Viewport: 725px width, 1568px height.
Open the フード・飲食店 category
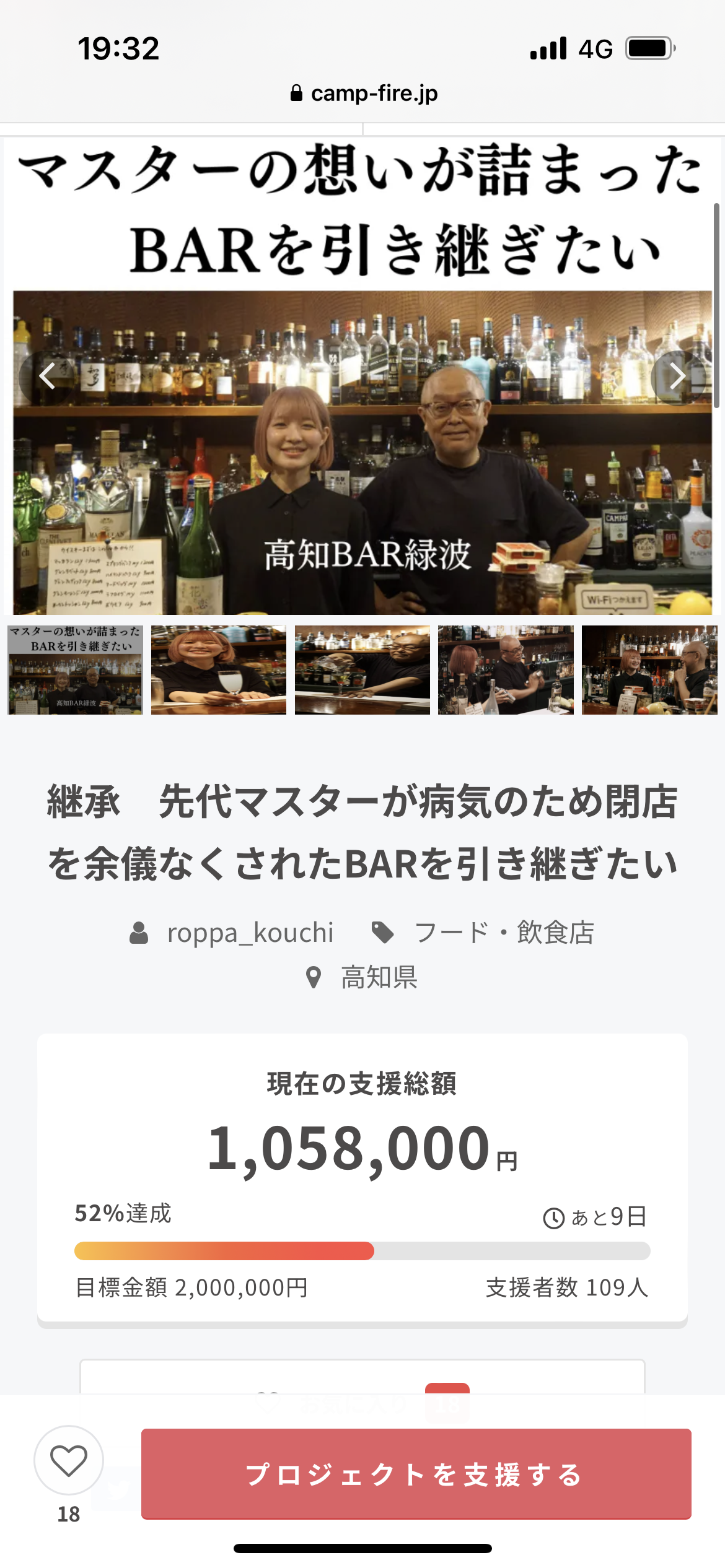503,933
